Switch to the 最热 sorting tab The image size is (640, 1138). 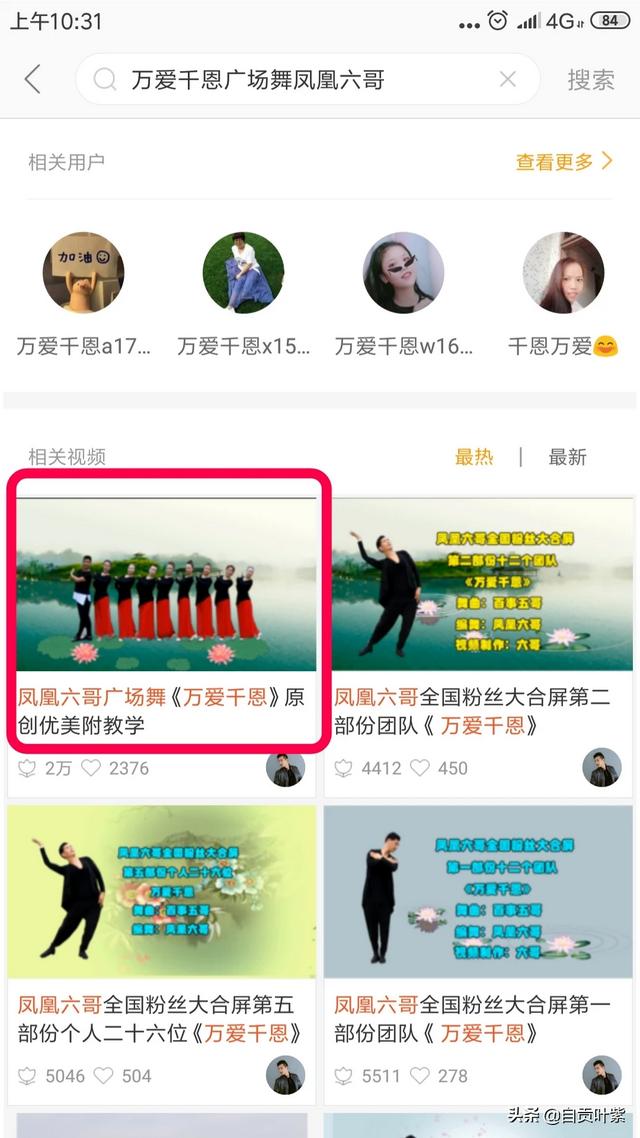[x=474, y=457]
